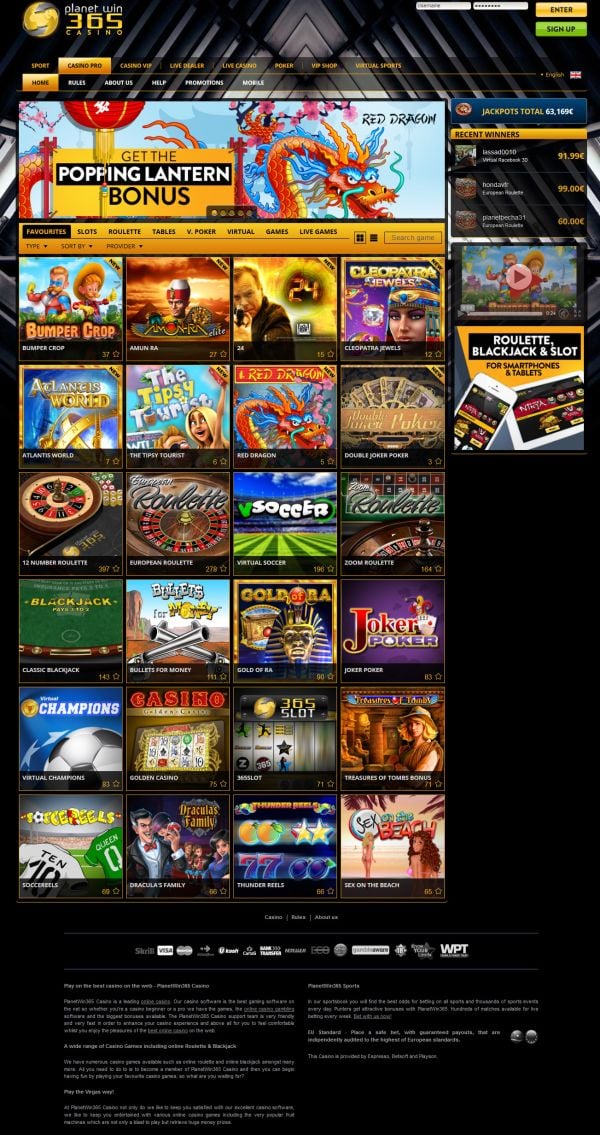The image size is (600, 1135).
Task: Open the Bumper Crop game
Action: click(70, 308)
